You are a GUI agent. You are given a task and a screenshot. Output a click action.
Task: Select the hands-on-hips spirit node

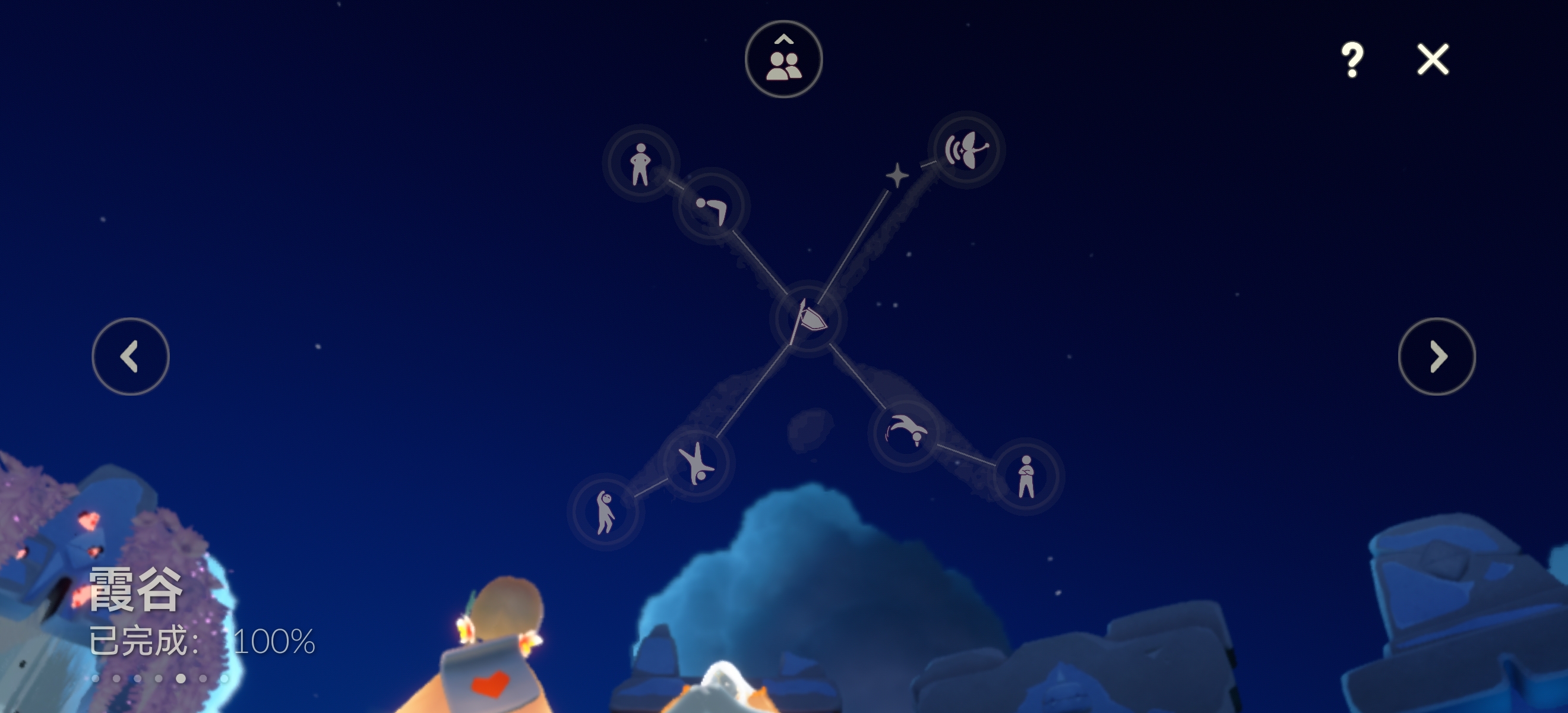[x=640, y=163]
